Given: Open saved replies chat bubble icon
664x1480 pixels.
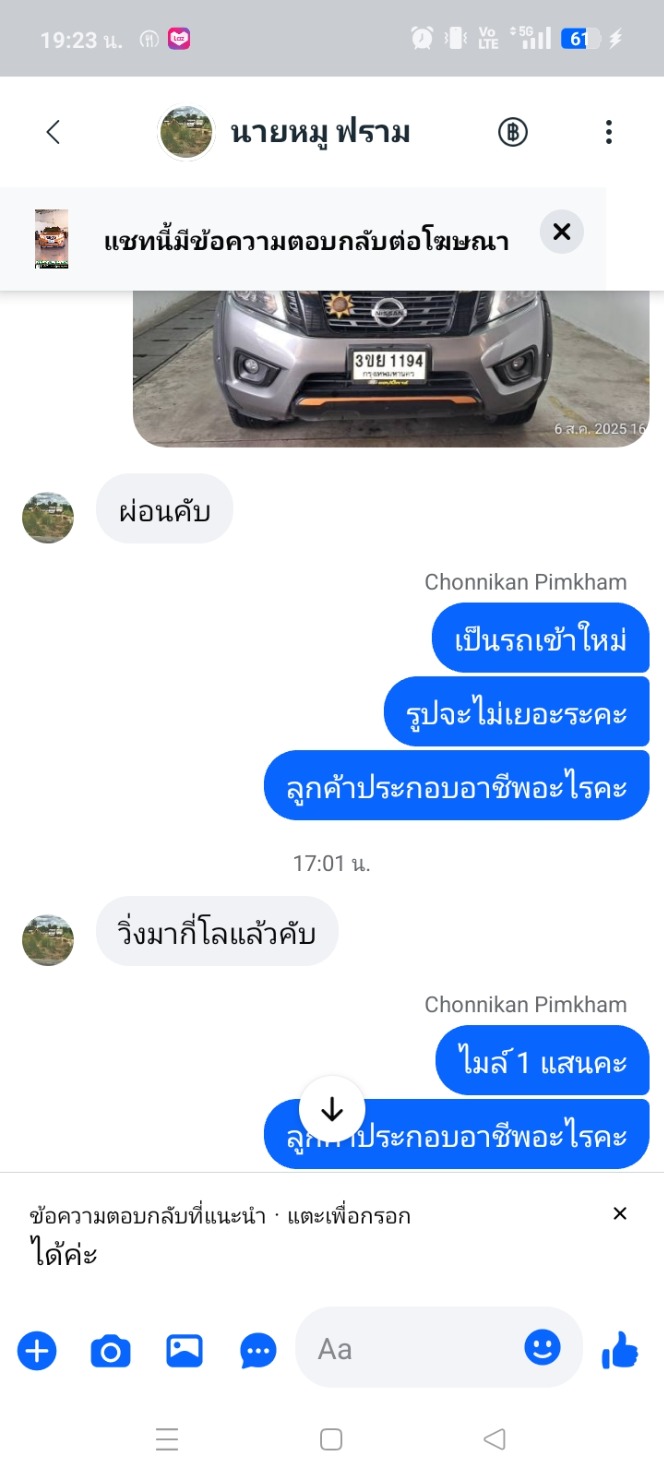Looking at the screenshot, I should click(x=259, y=1351).
